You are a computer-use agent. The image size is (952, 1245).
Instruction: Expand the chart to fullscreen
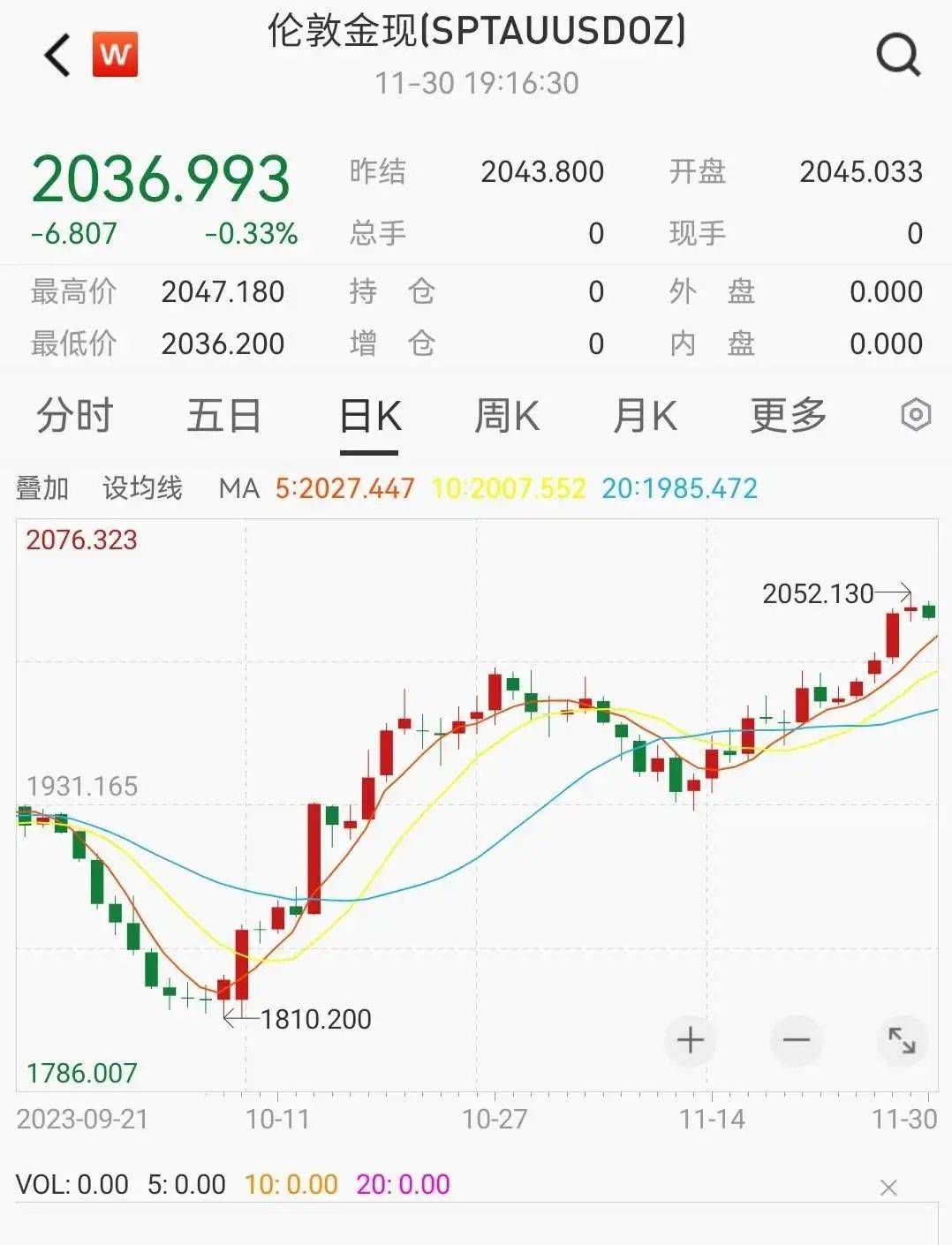pyautogui.click(x=902, y=1040)
